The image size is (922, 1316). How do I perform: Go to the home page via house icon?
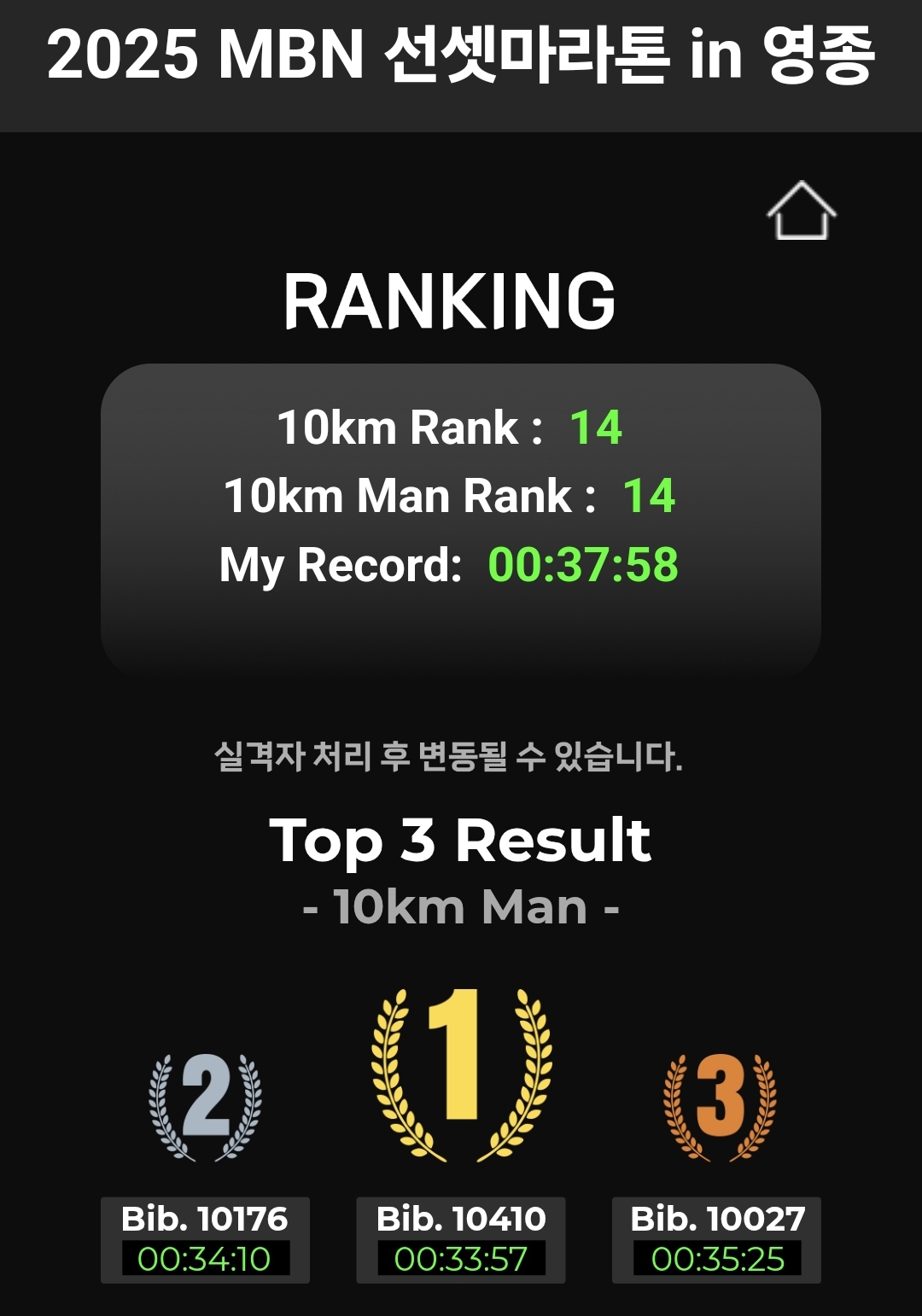801,212
